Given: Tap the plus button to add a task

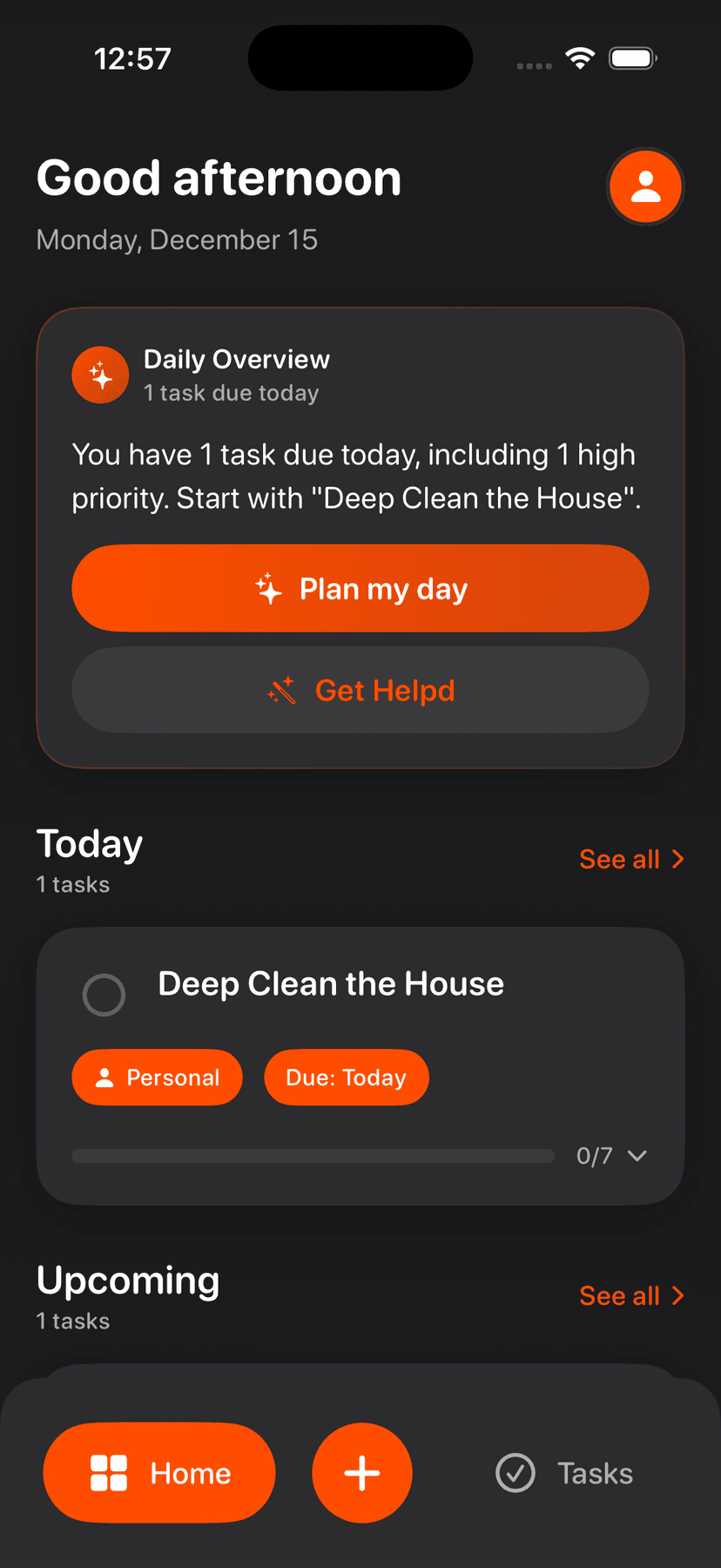Looking at the screenshot, I should click(x=361, y=1472).
